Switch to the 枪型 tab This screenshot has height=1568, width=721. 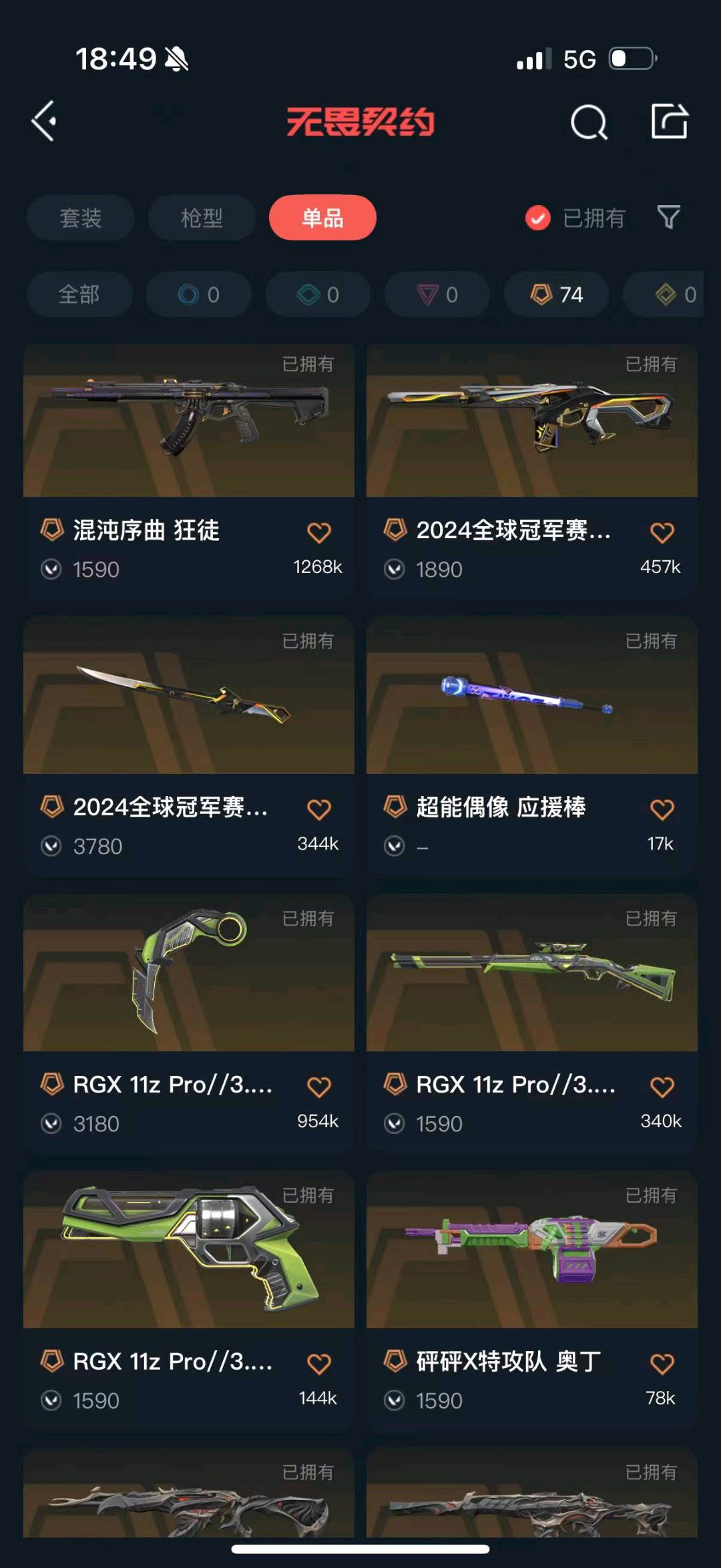202,218
